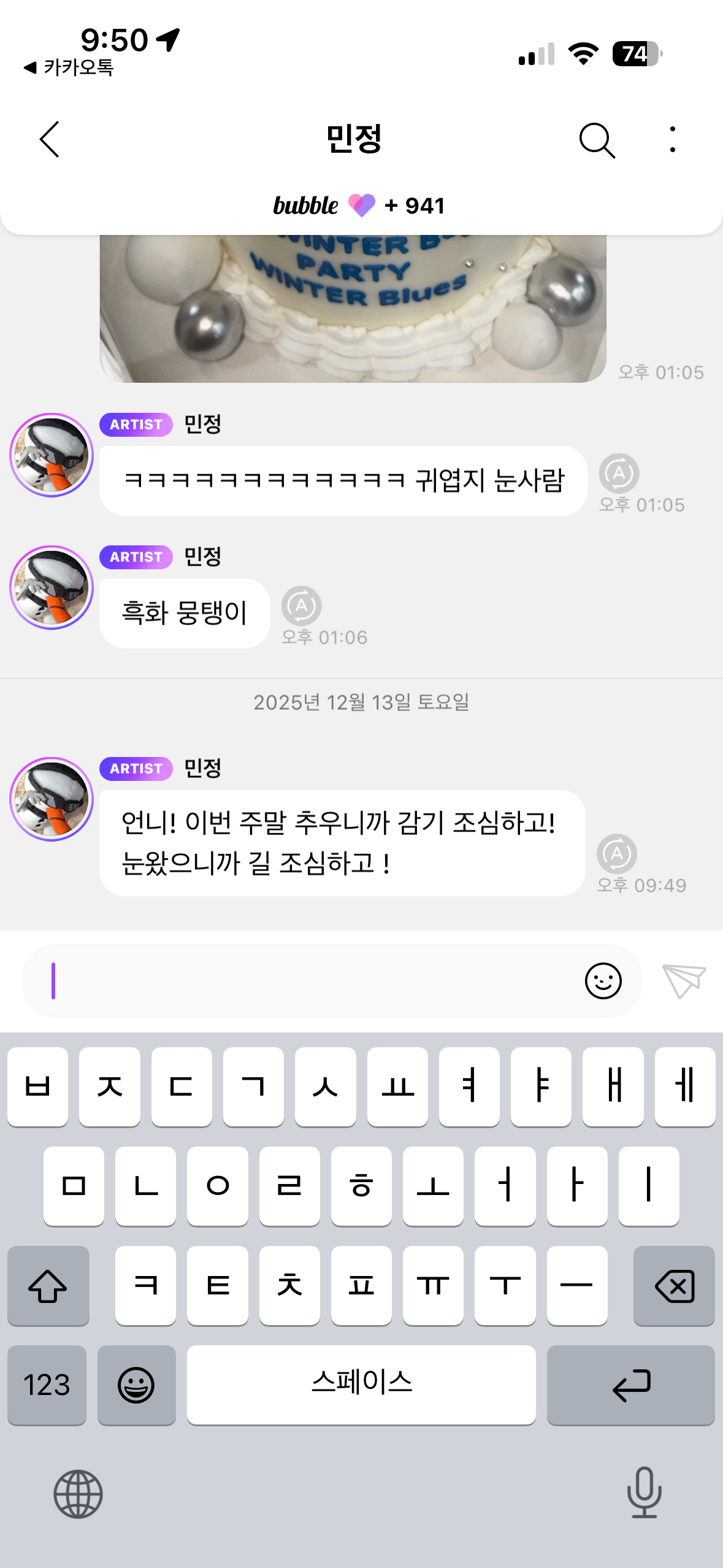Send the message with paper plane
Screen dimensions: 723x1568
[684, 981]
